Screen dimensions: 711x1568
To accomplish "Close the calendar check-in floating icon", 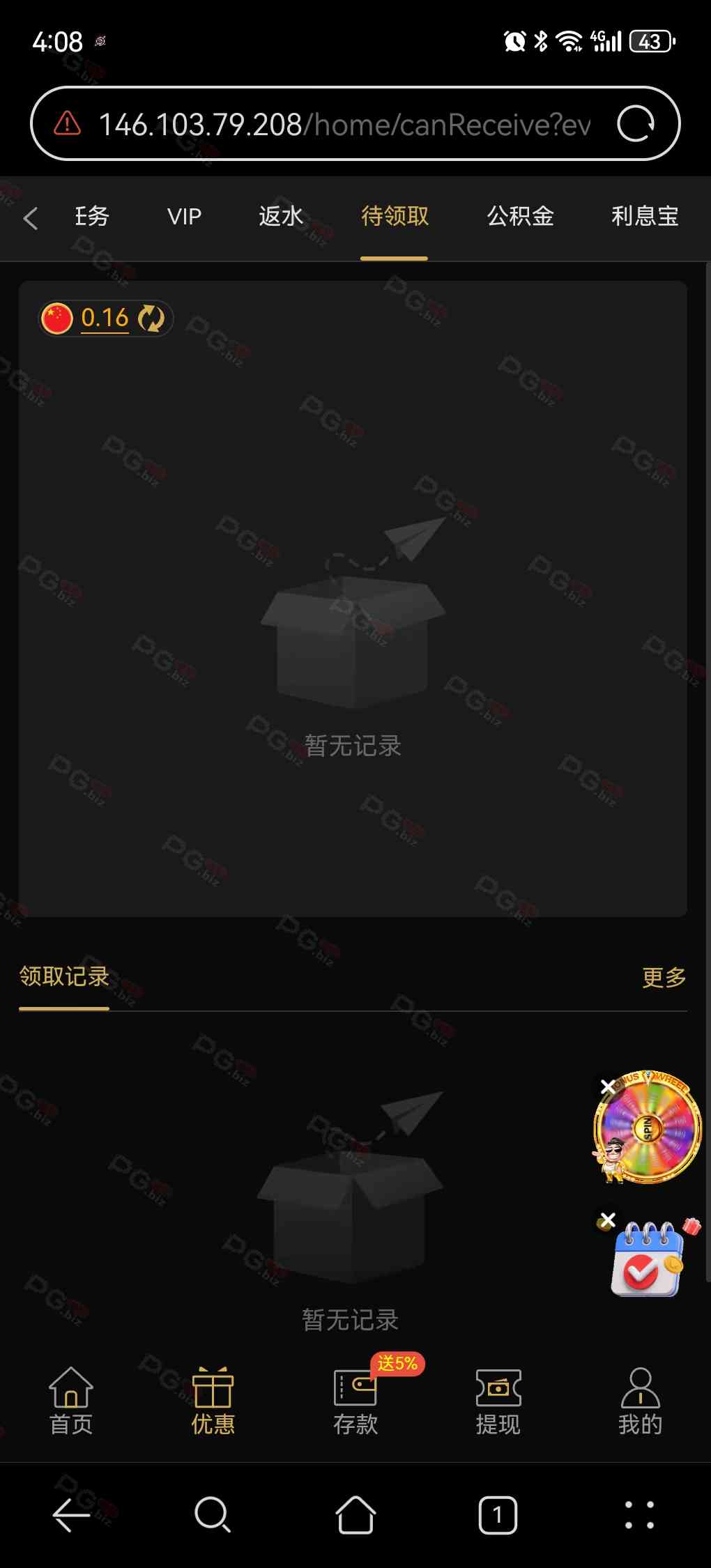I will pyautogui.click(x=608, y=1220).
